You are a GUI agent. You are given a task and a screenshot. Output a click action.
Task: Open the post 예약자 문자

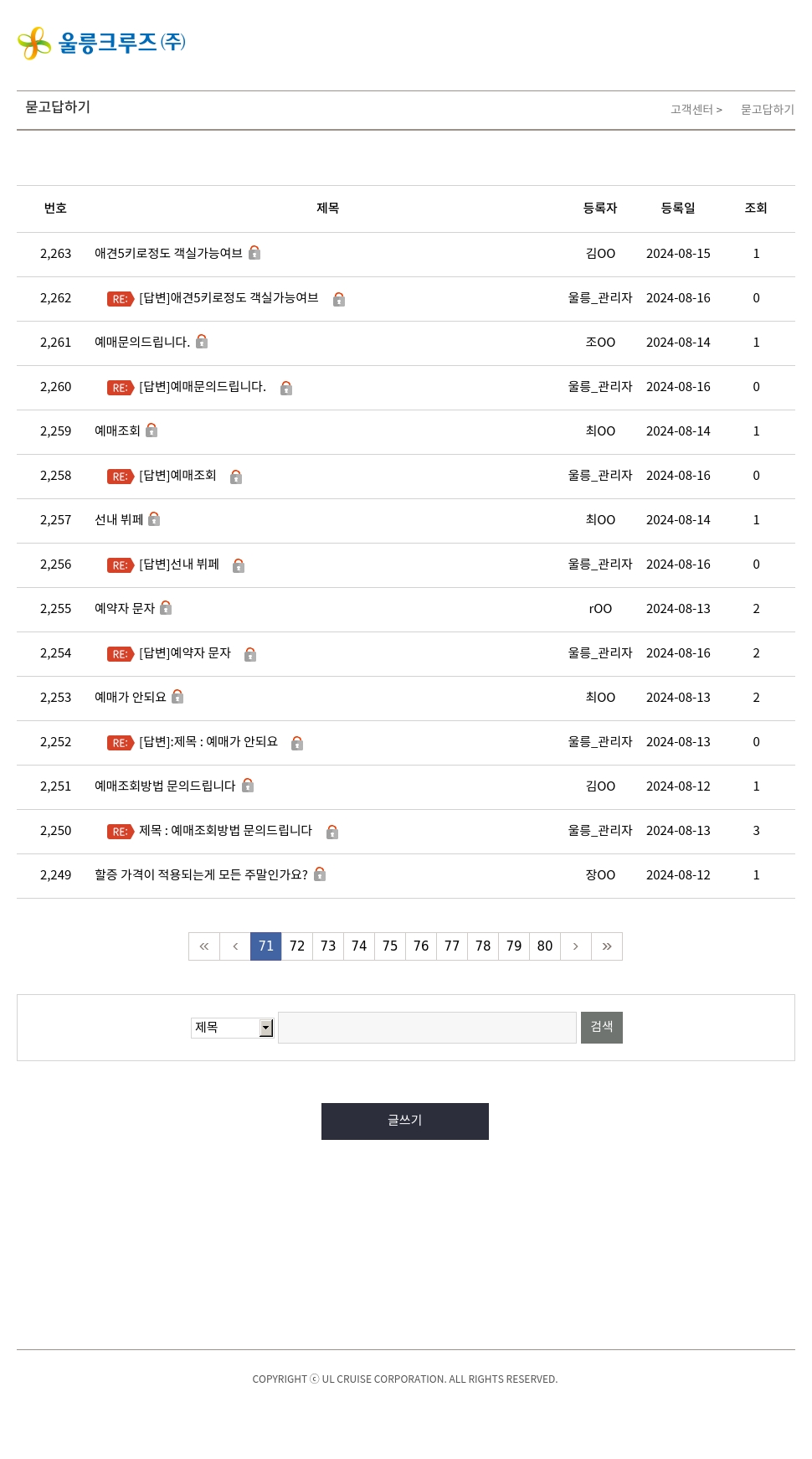tap(125, 609)
